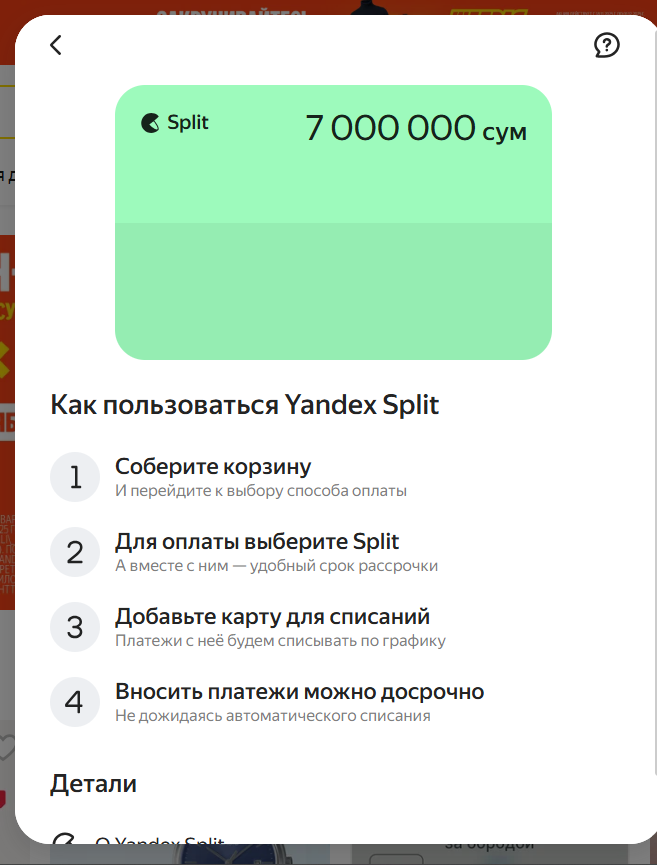Open the help chat icon

(606, 45)
